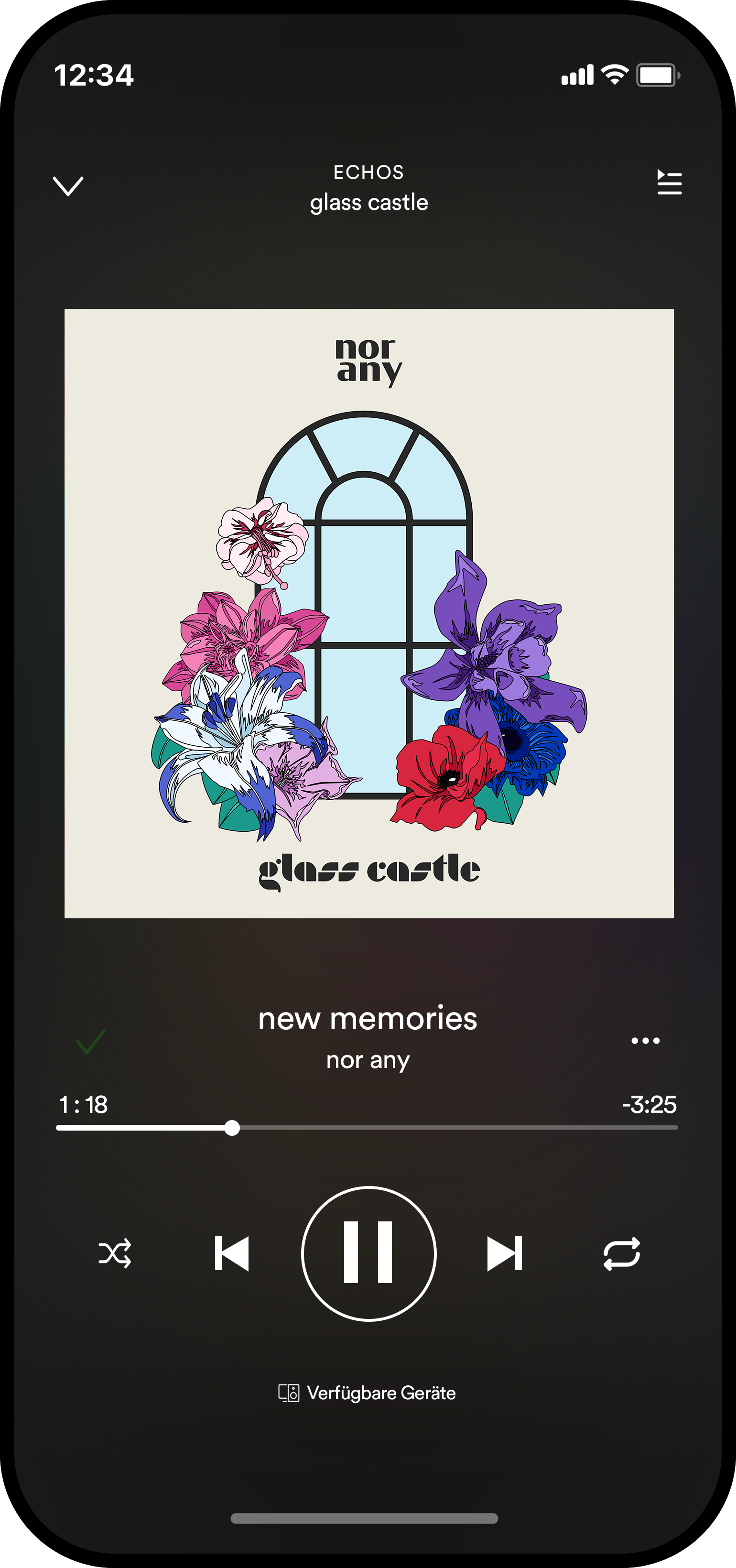
Task: Tap the green checkmark next to new memories
Action: click(91, 1042)
